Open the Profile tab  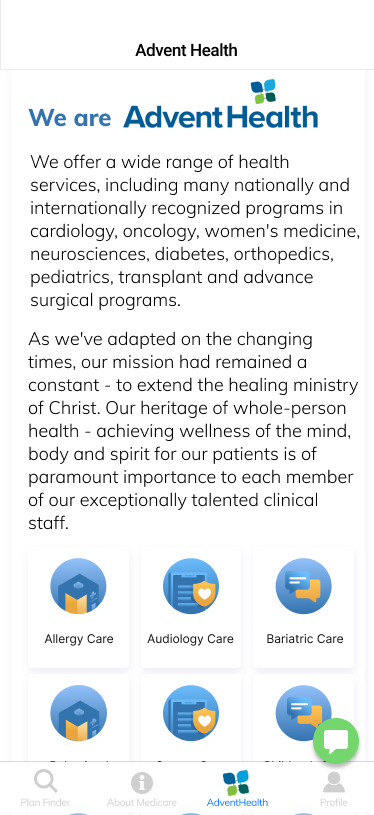tap(333, 788)
